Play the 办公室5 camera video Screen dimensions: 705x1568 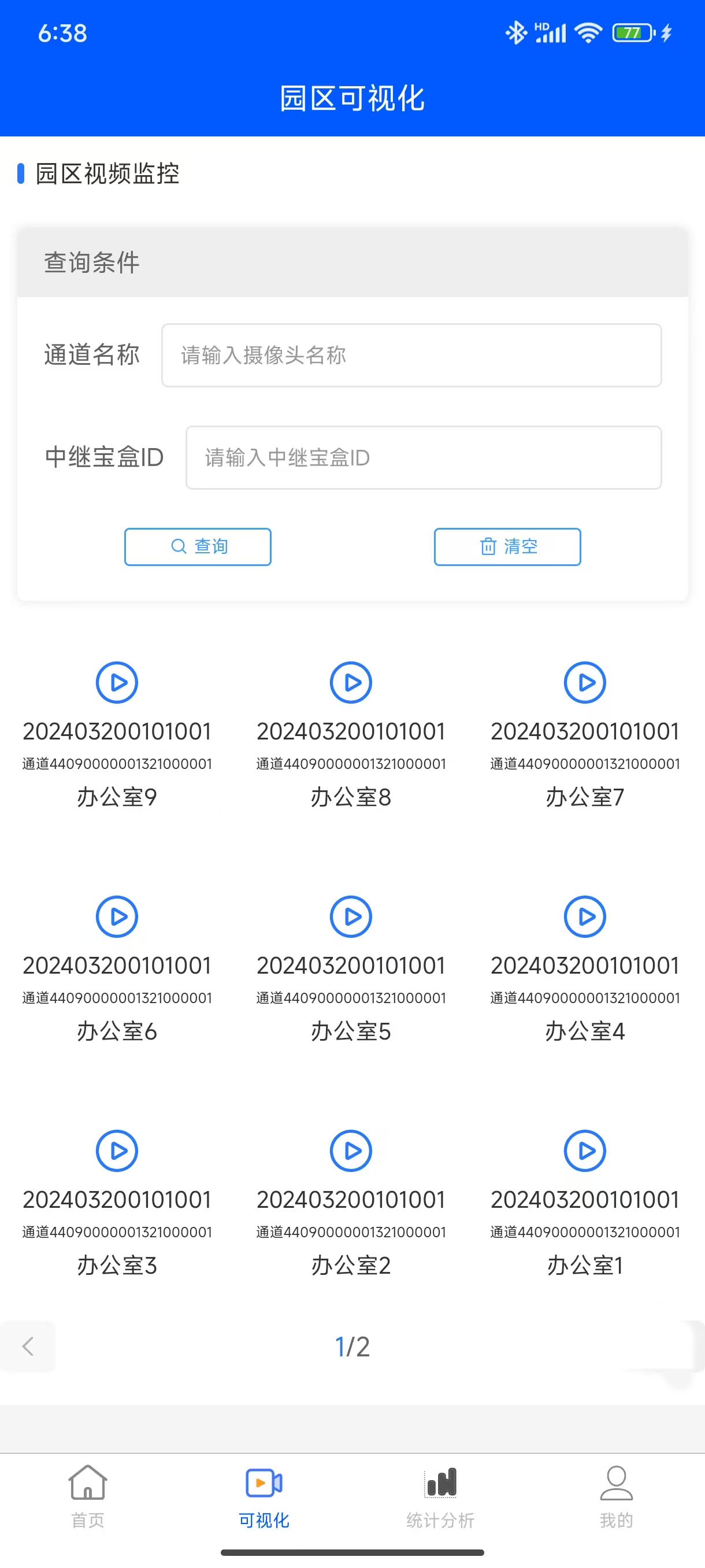click(351, 917)
